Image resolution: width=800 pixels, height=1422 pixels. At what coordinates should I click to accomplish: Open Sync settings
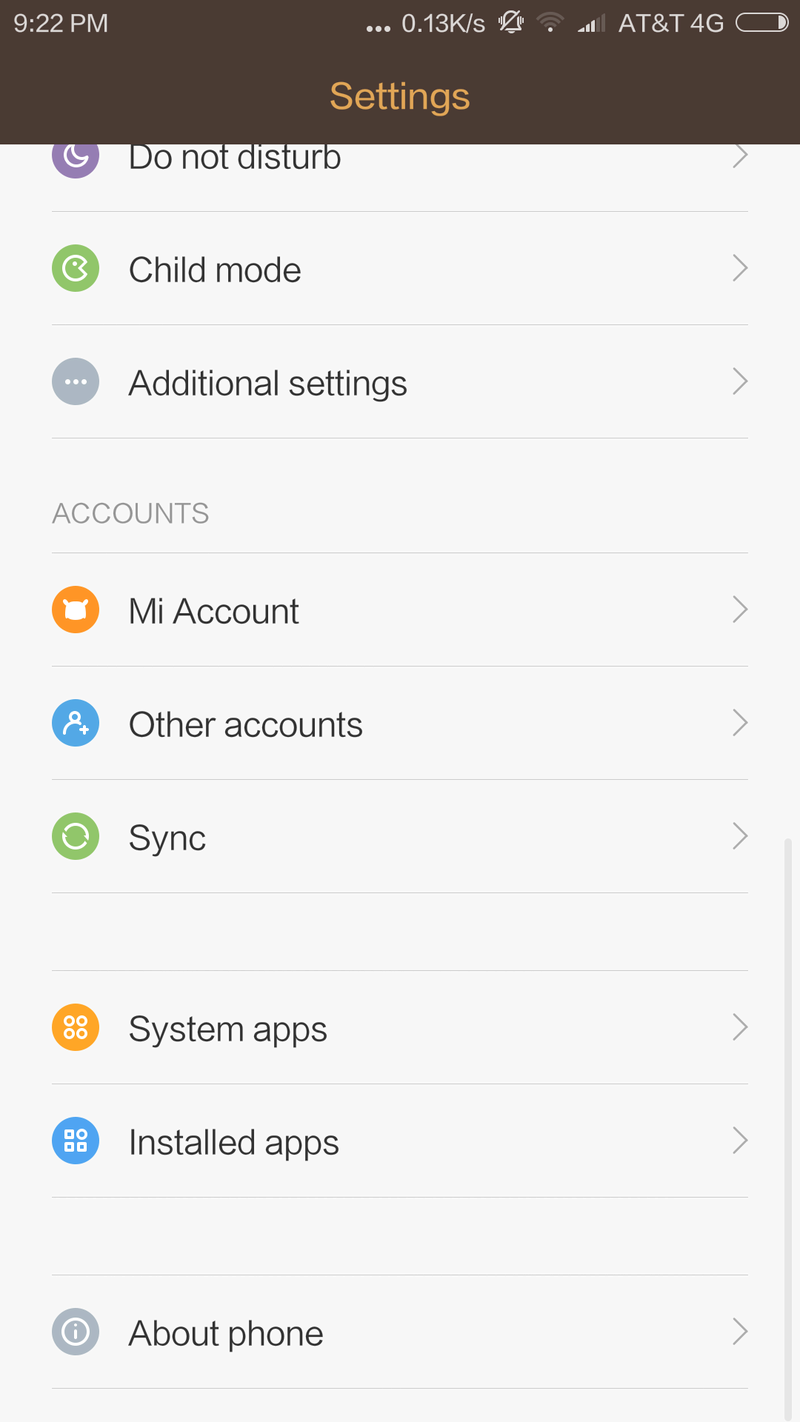400,836
